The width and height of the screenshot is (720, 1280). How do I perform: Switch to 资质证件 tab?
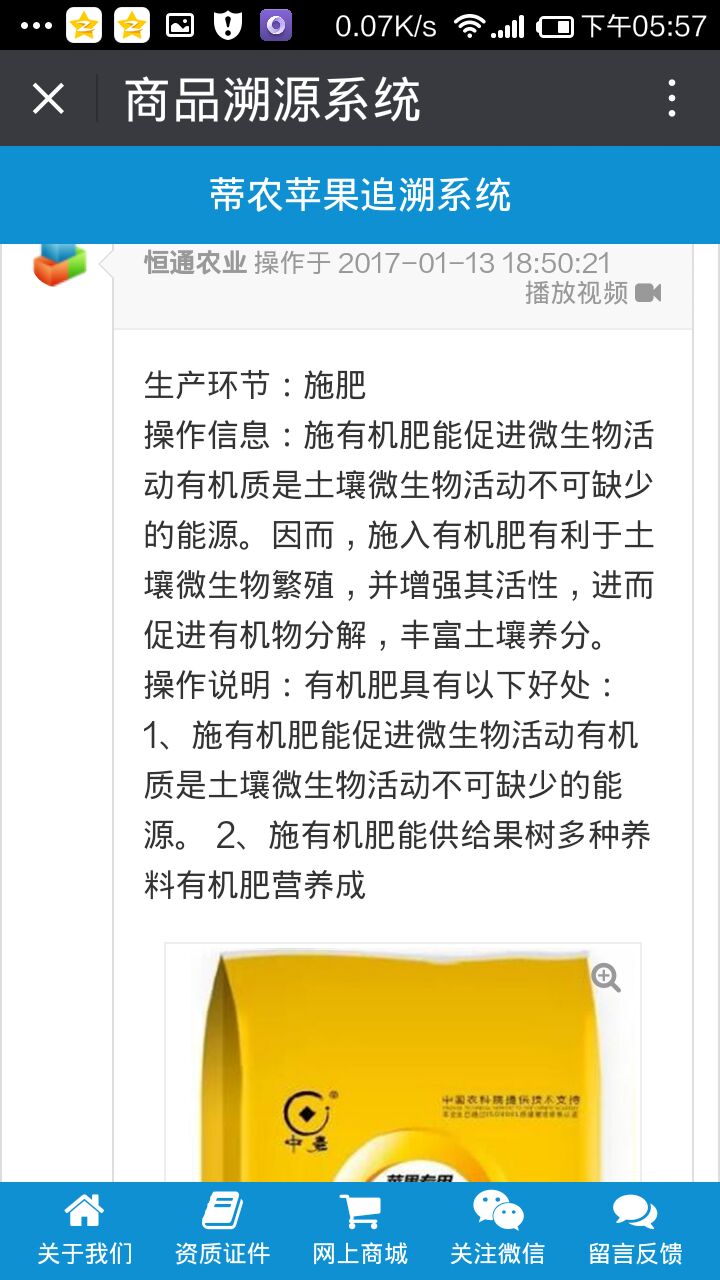coord(222,1231)
